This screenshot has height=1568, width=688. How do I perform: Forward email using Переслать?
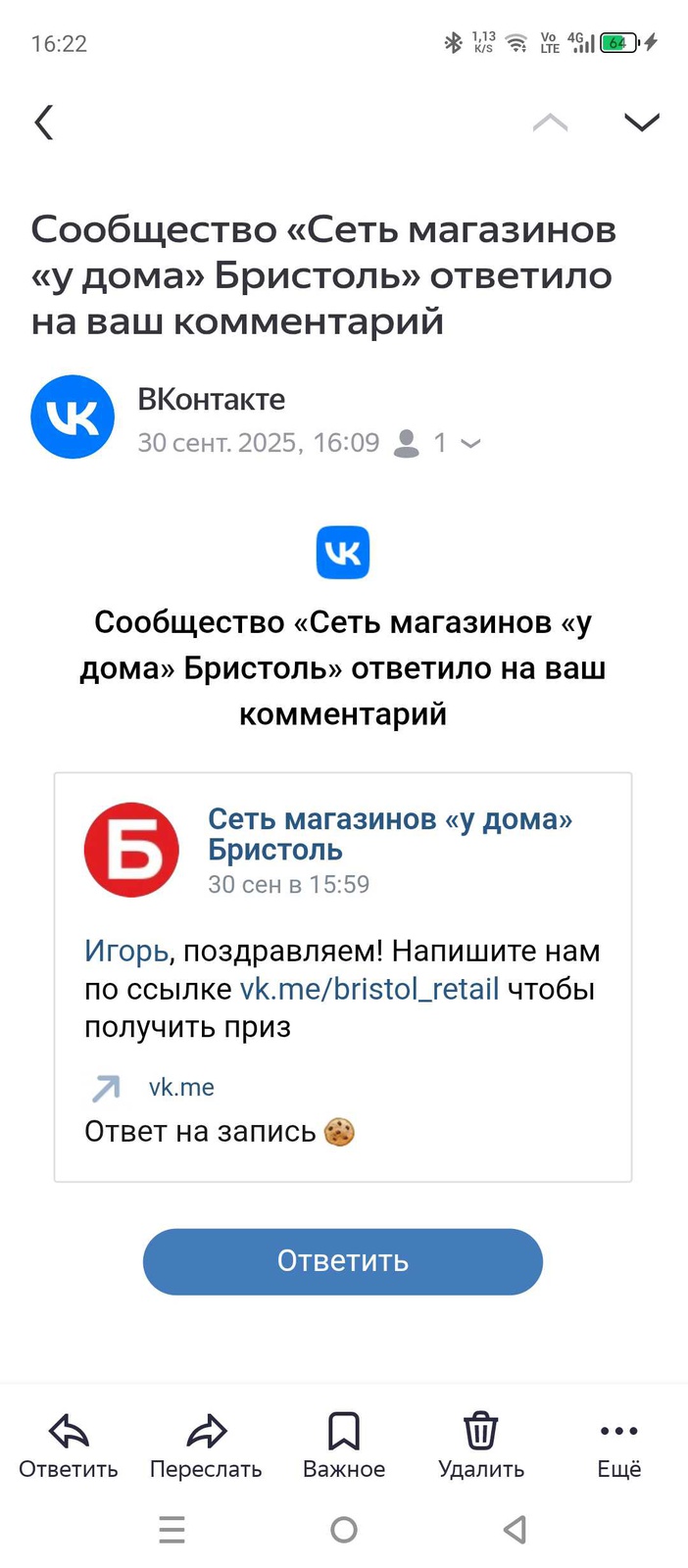206,1445
